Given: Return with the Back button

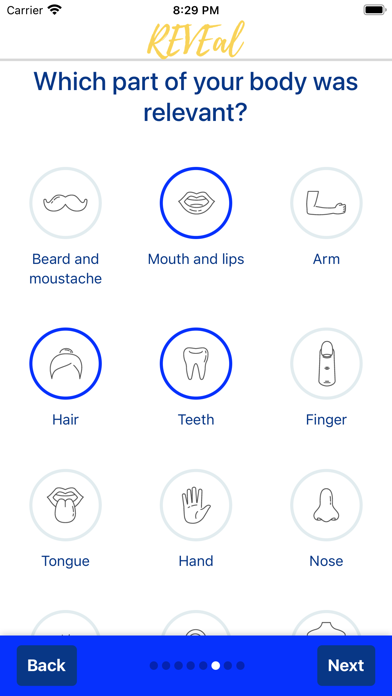Looking at the screenshot, I should [x=47, y=665].
